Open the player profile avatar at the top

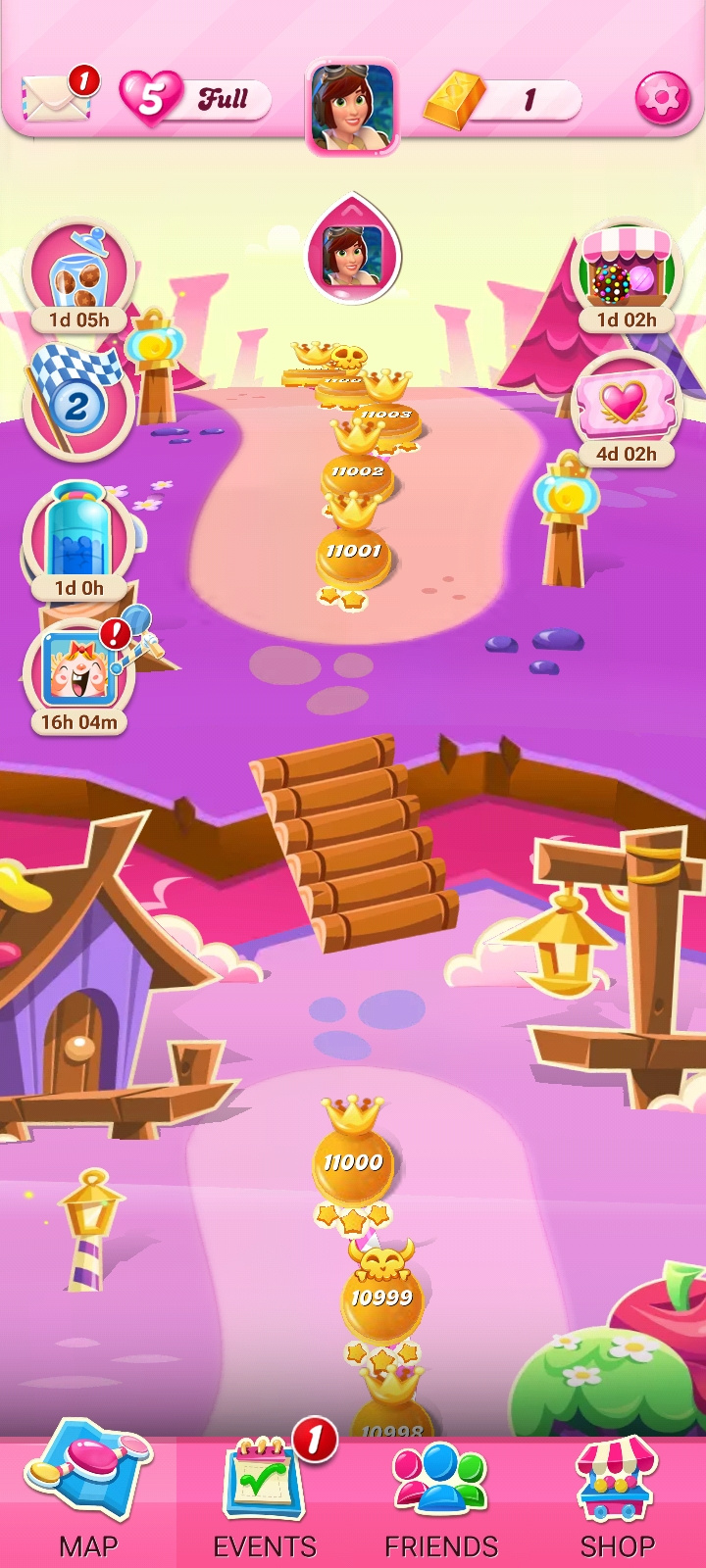(353, 107)
